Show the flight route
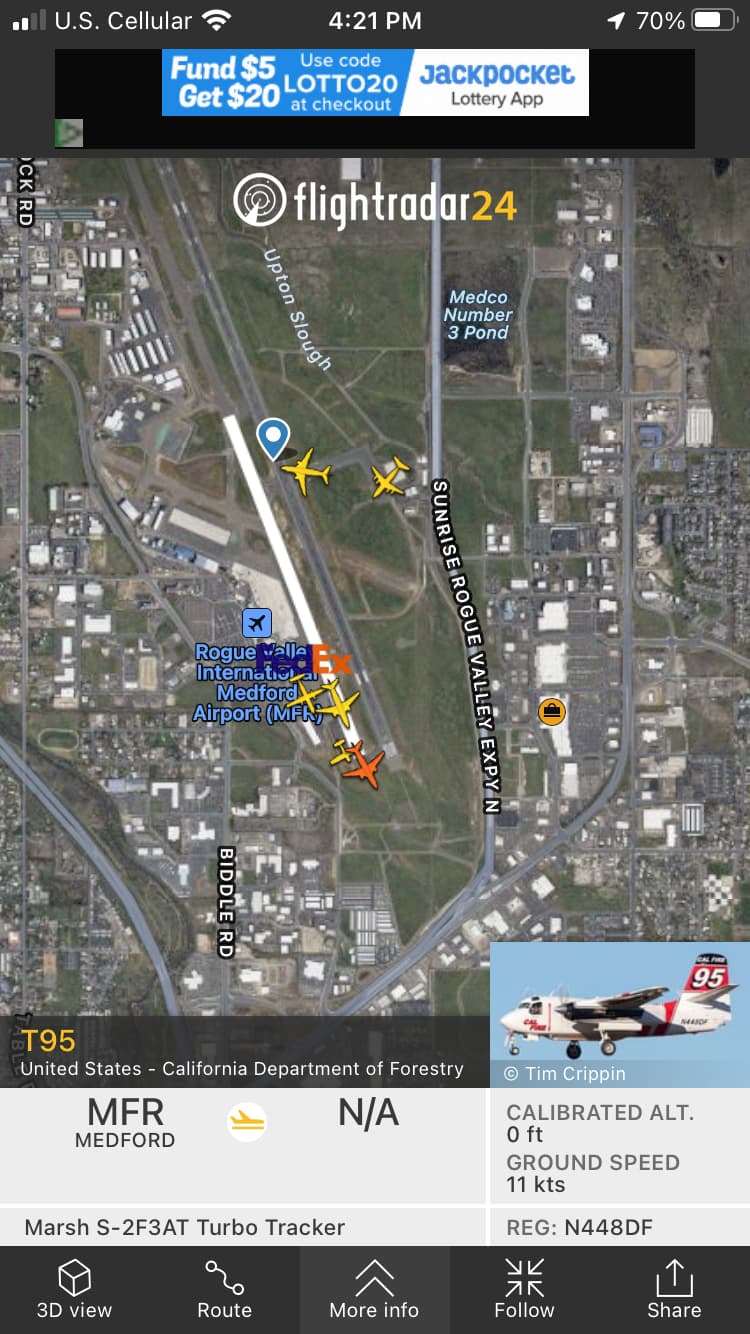 224,1289
